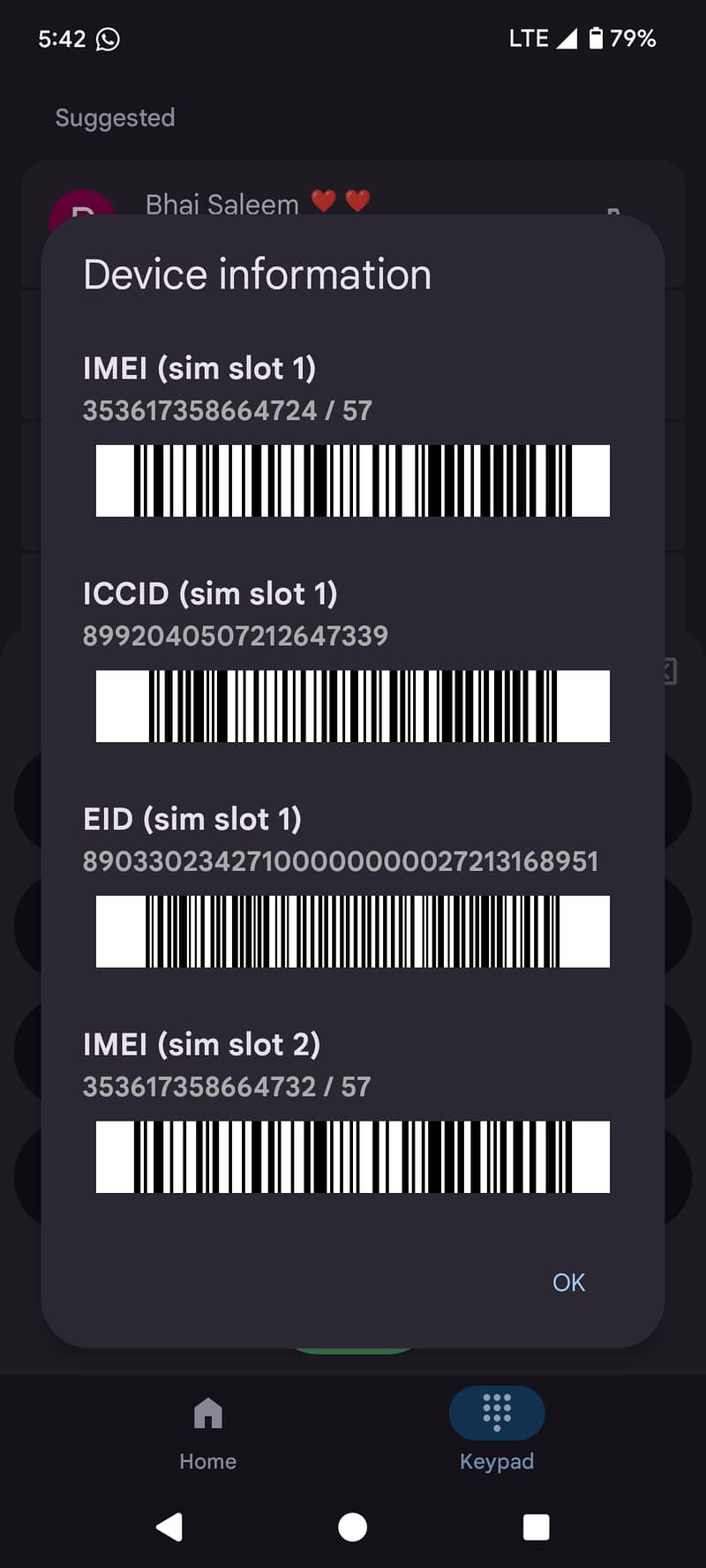Dismiss the Device information dialog with OK
This screenshot has height=1568, width=706.
[568, 1282]
